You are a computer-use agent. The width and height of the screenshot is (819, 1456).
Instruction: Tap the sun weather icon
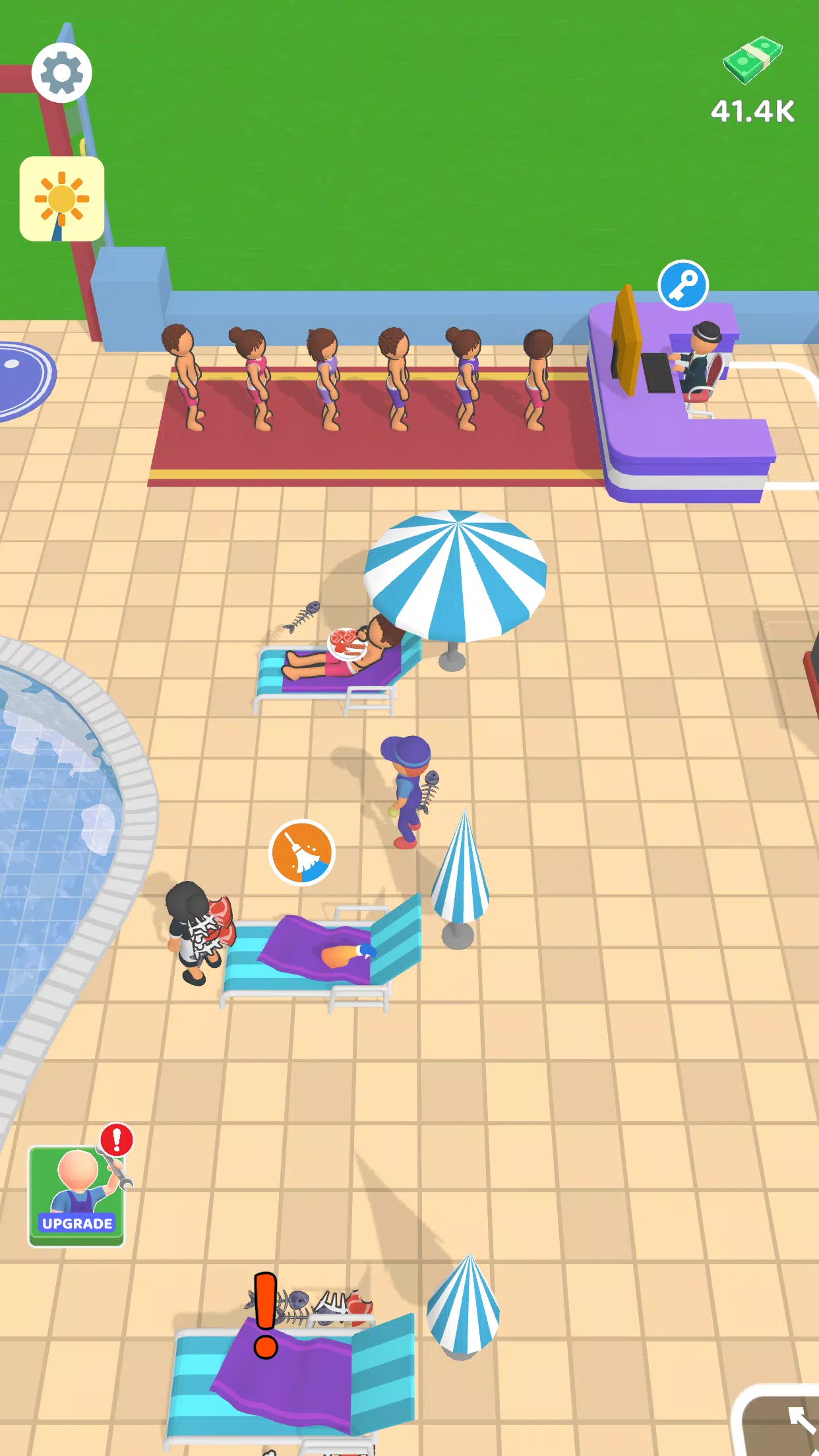click(63, 198)
